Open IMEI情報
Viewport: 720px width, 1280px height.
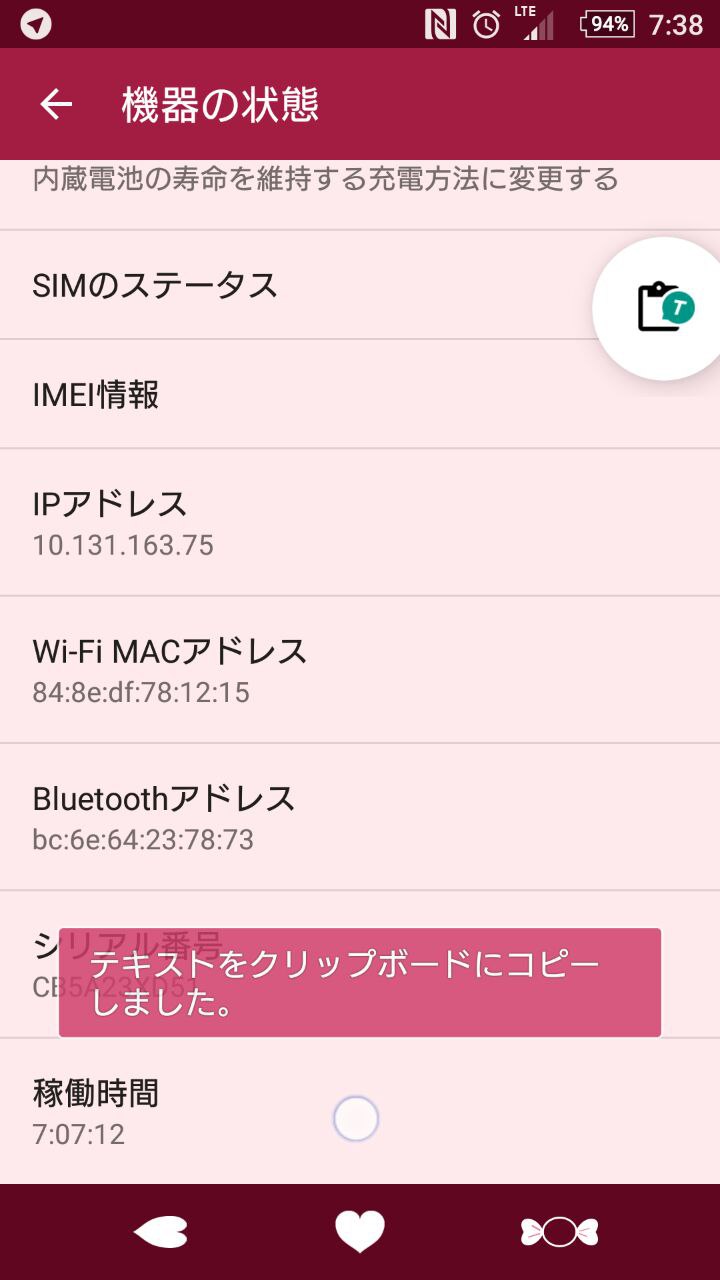[x=360, y=394]
